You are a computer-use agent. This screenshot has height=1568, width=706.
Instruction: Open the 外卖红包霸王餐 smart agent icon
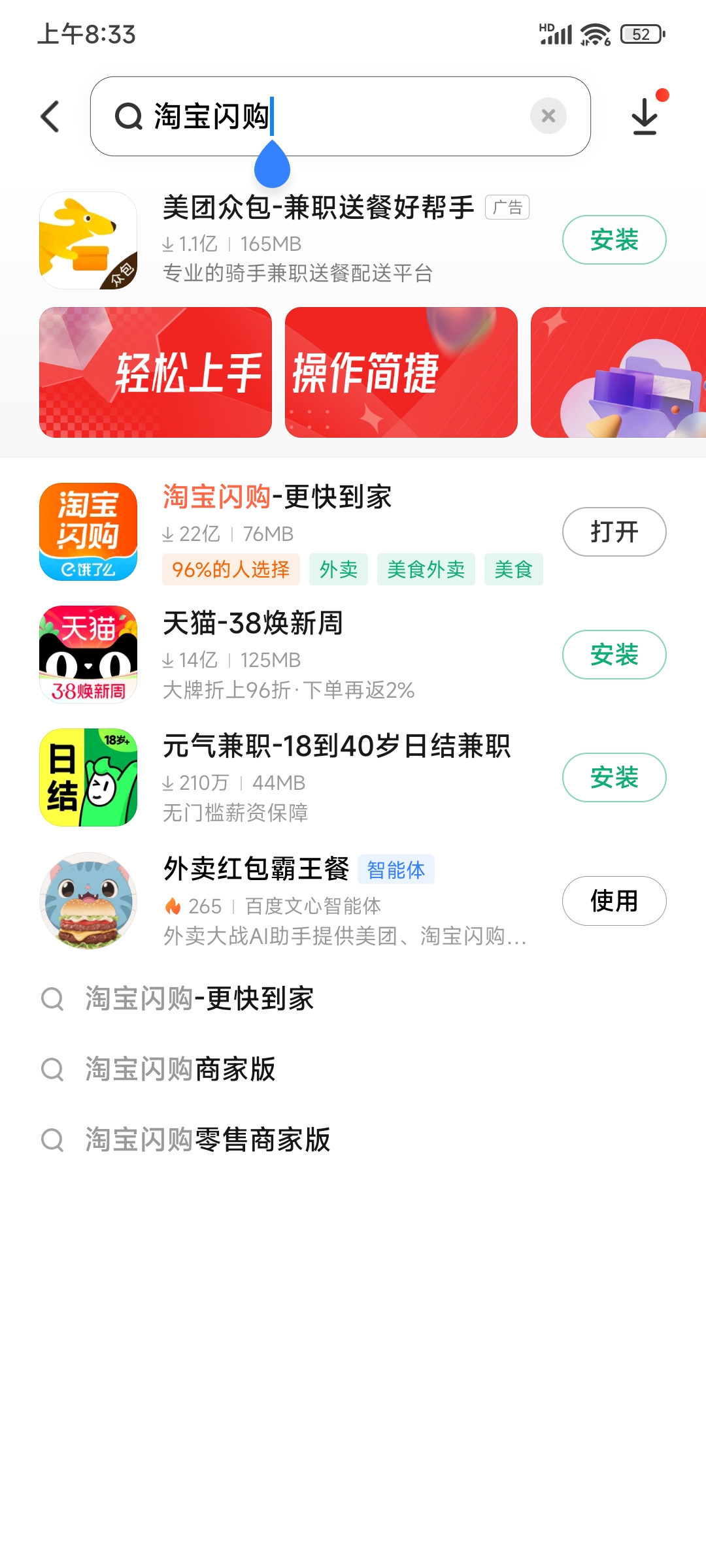(x=88, y=900)
